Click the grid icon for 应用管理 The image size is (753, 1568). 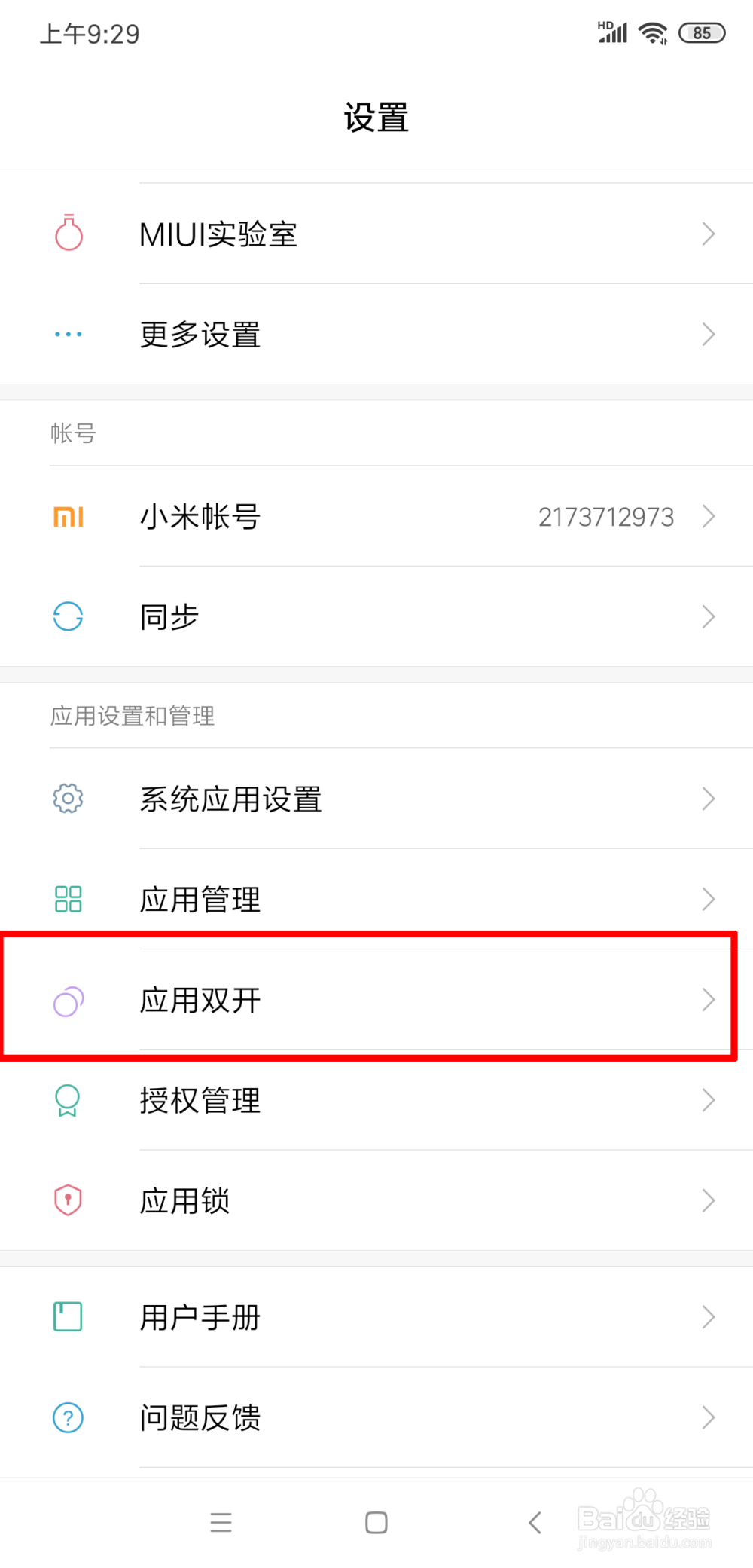pyautogui.click(x=67, y=899)
